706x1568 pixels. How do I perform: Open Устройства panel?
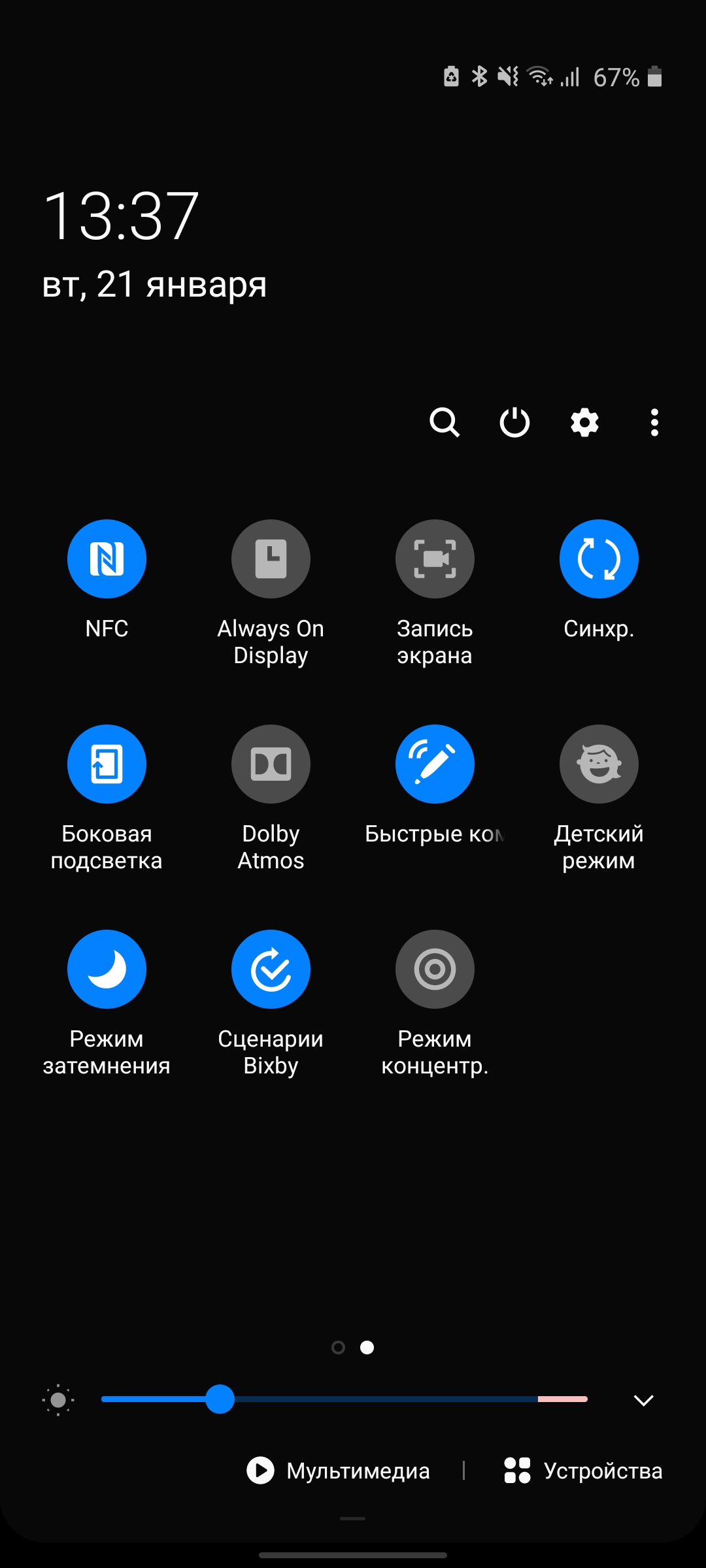(583, 1471)
